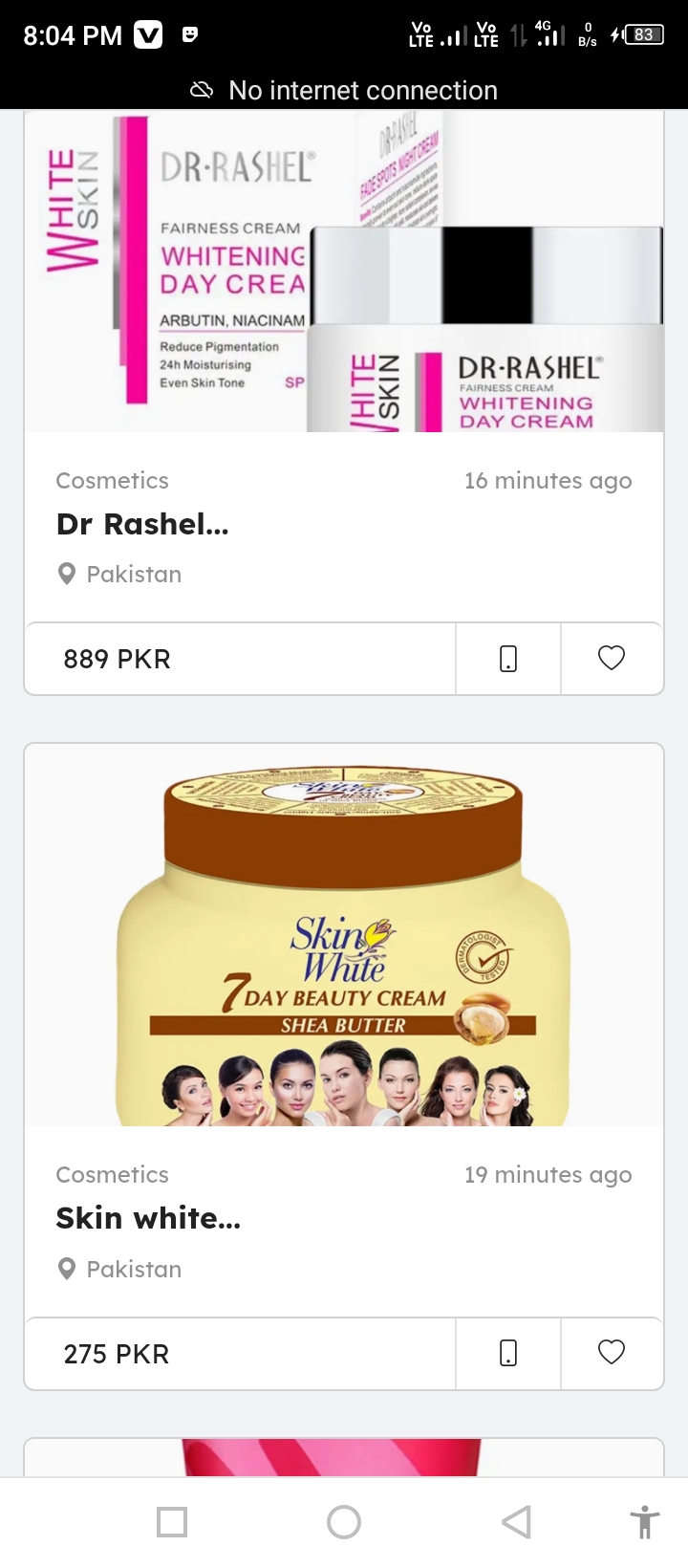
Task: Favorite the Dr Rashel listing
Action: coord(612,659)
